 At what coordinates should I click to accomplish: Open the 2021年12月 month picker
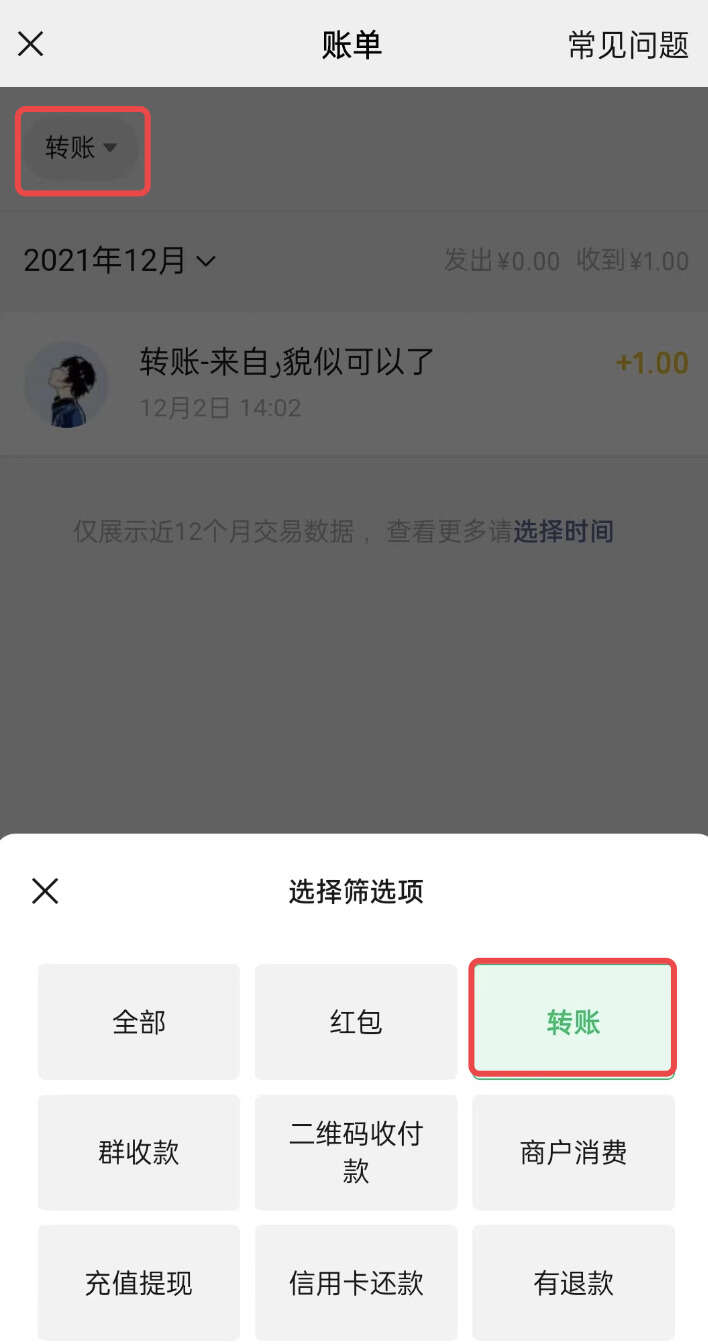pyautogui.click(x=119, y=261)
